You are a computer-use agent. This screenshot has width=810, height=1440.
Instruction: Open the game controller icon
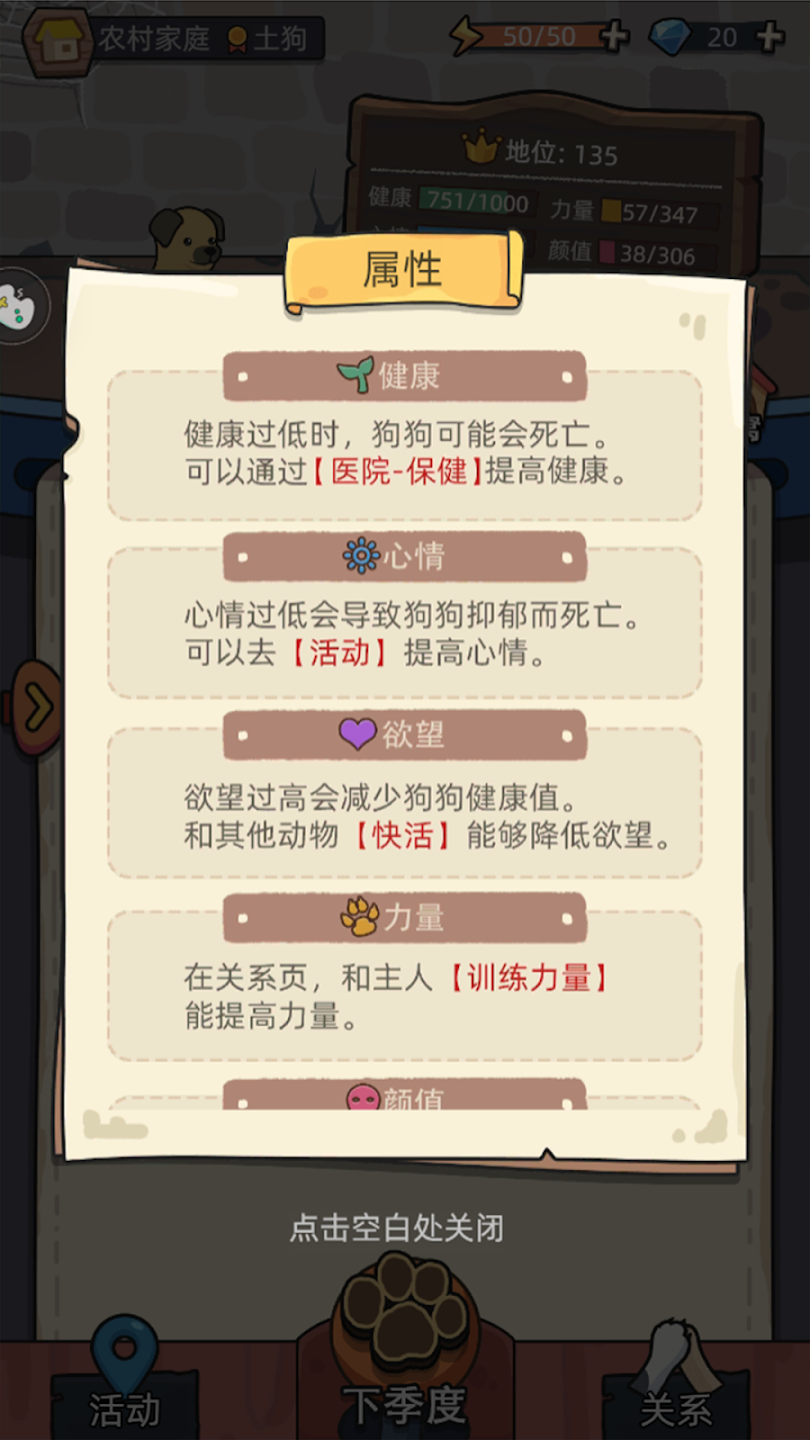(x=20, y=305)
